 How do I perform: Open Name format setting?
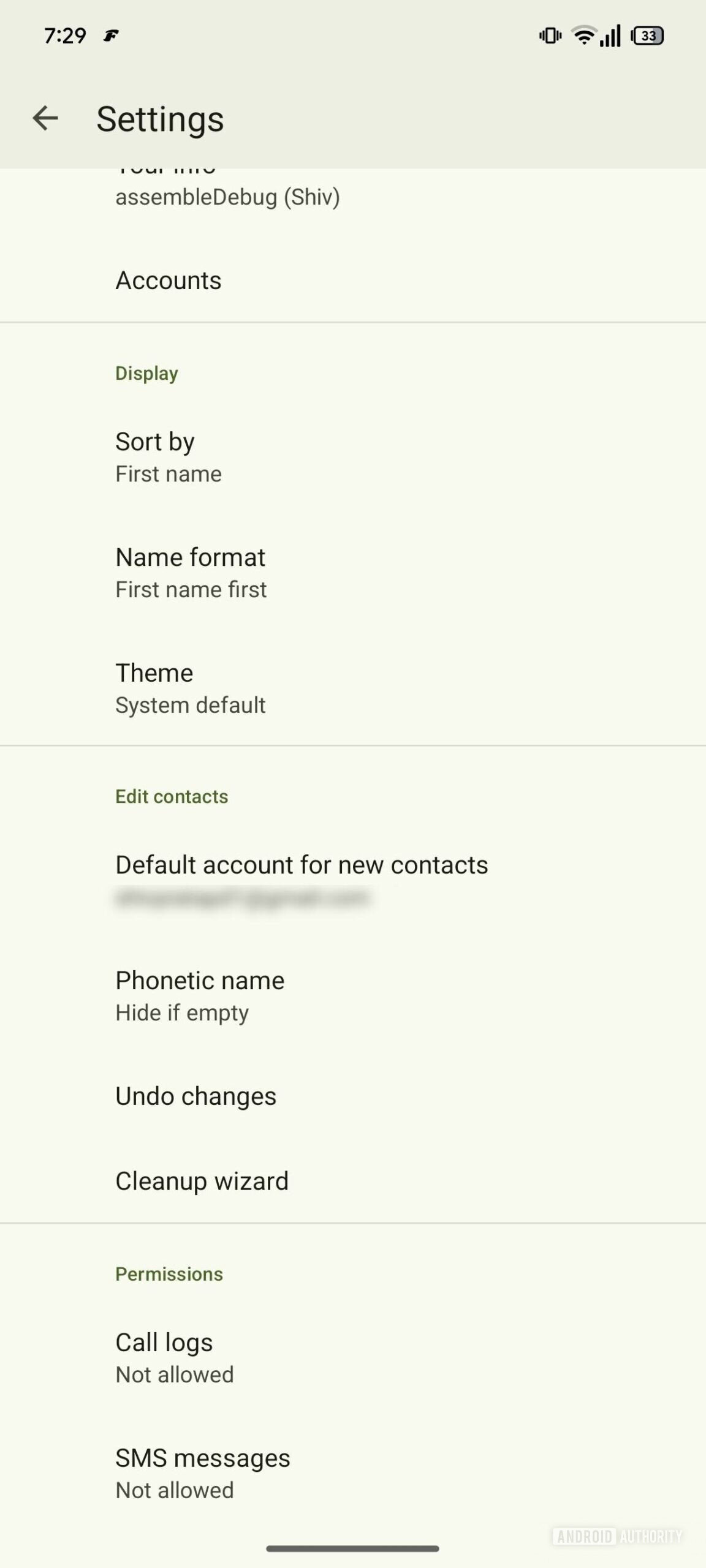(x=191, y=573)
